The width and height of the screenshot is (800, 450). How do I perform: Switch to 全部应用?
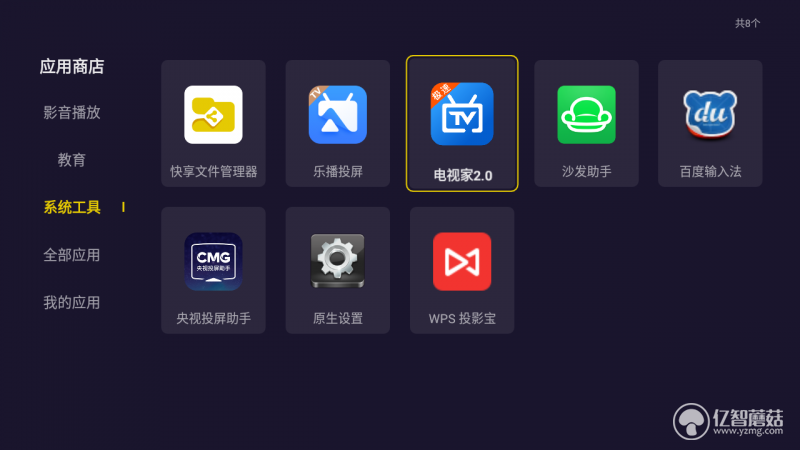[x=72, y=255]
